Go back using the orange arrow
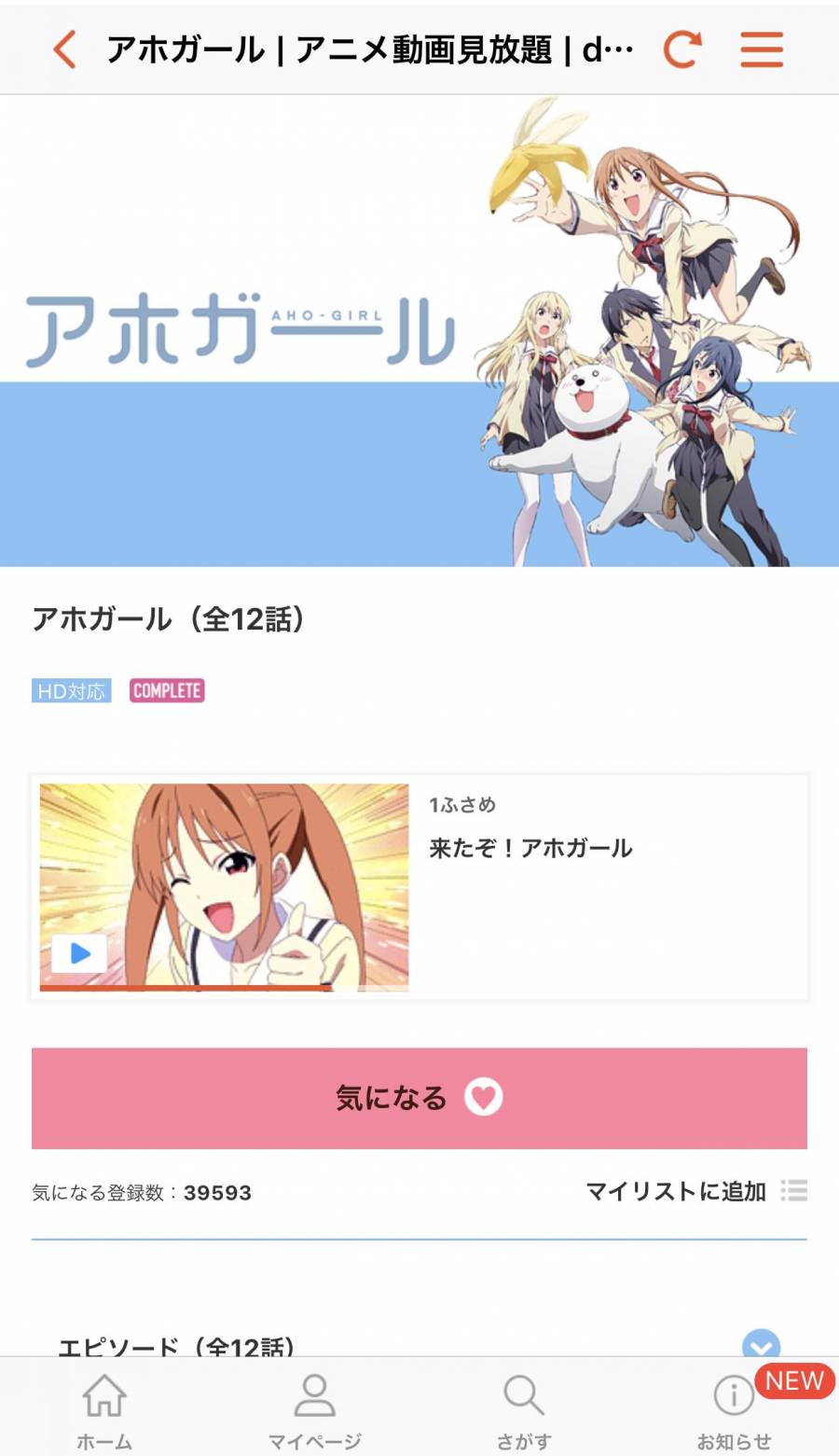Screen dimensions: 839x1456 tap(64, 49)
